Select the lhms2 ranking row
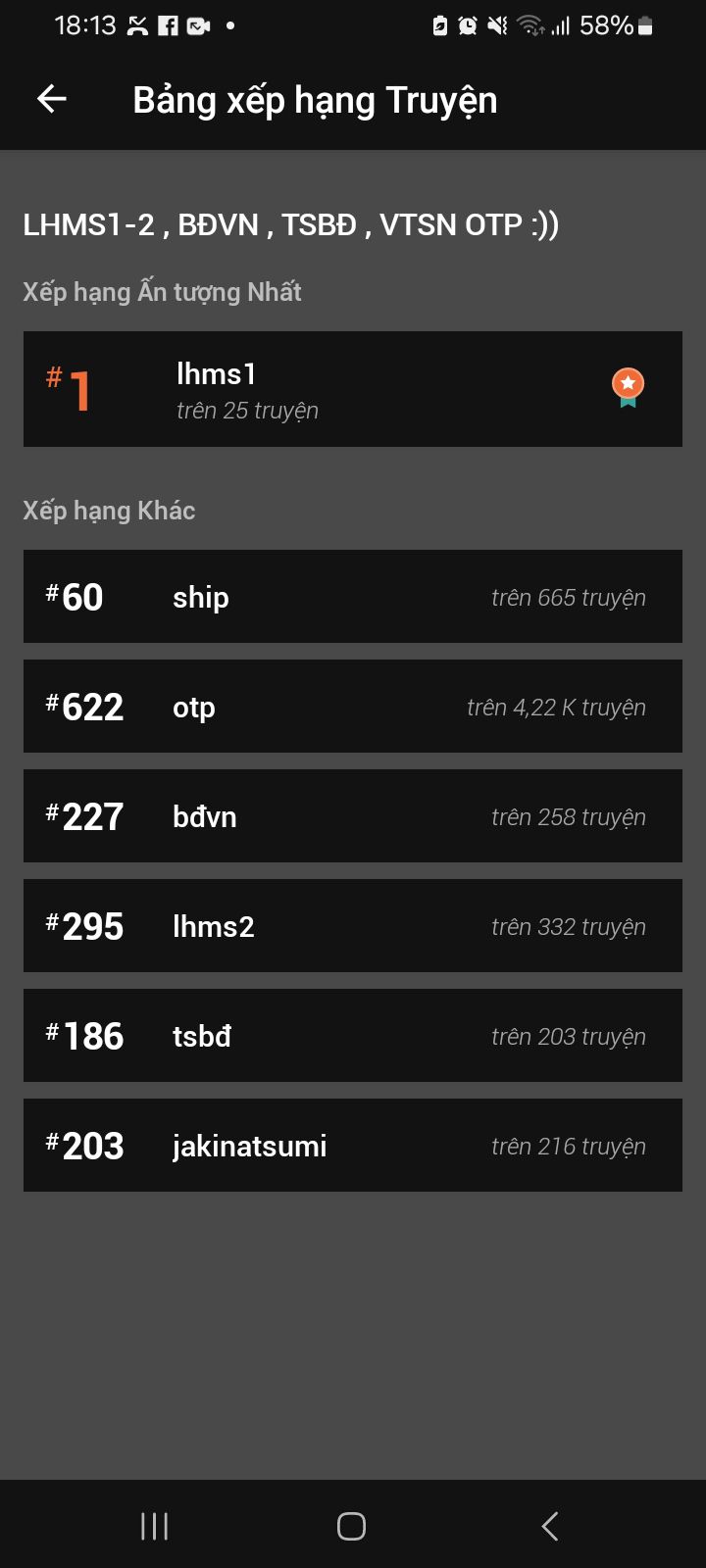 pos(353,926)
